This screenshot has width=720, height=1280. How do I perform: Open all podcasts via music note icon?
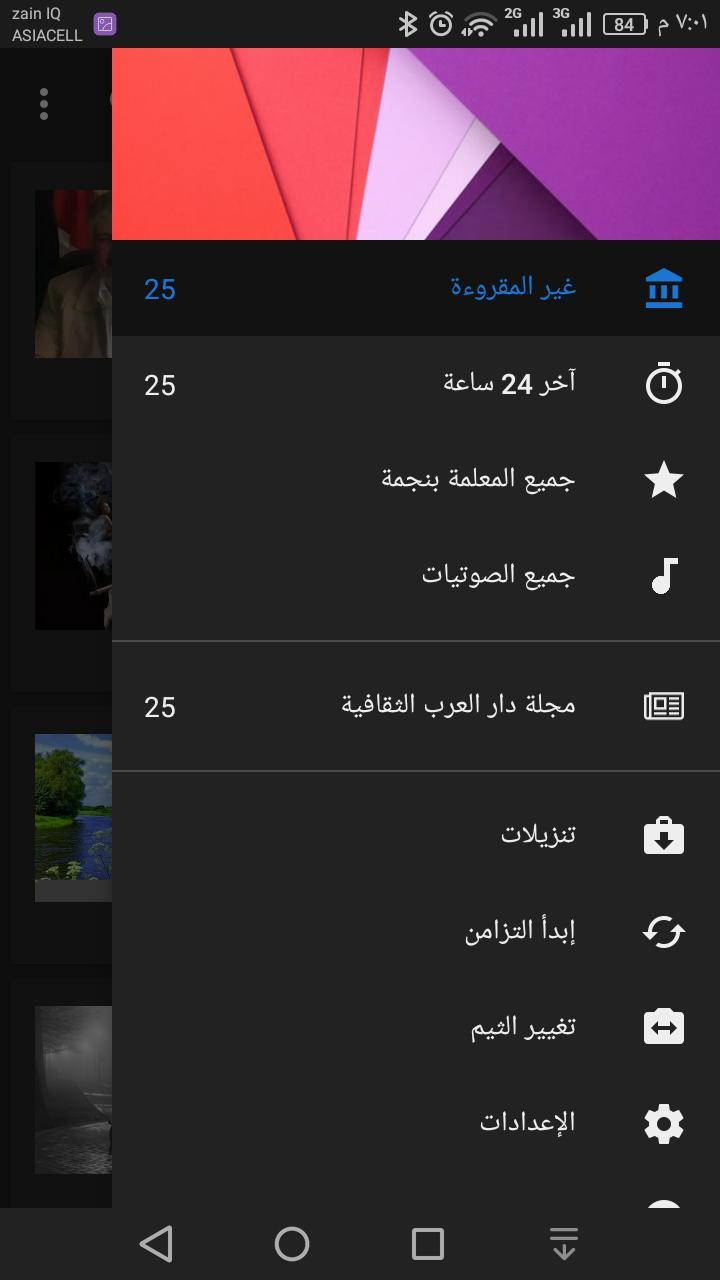pos(663,575)
